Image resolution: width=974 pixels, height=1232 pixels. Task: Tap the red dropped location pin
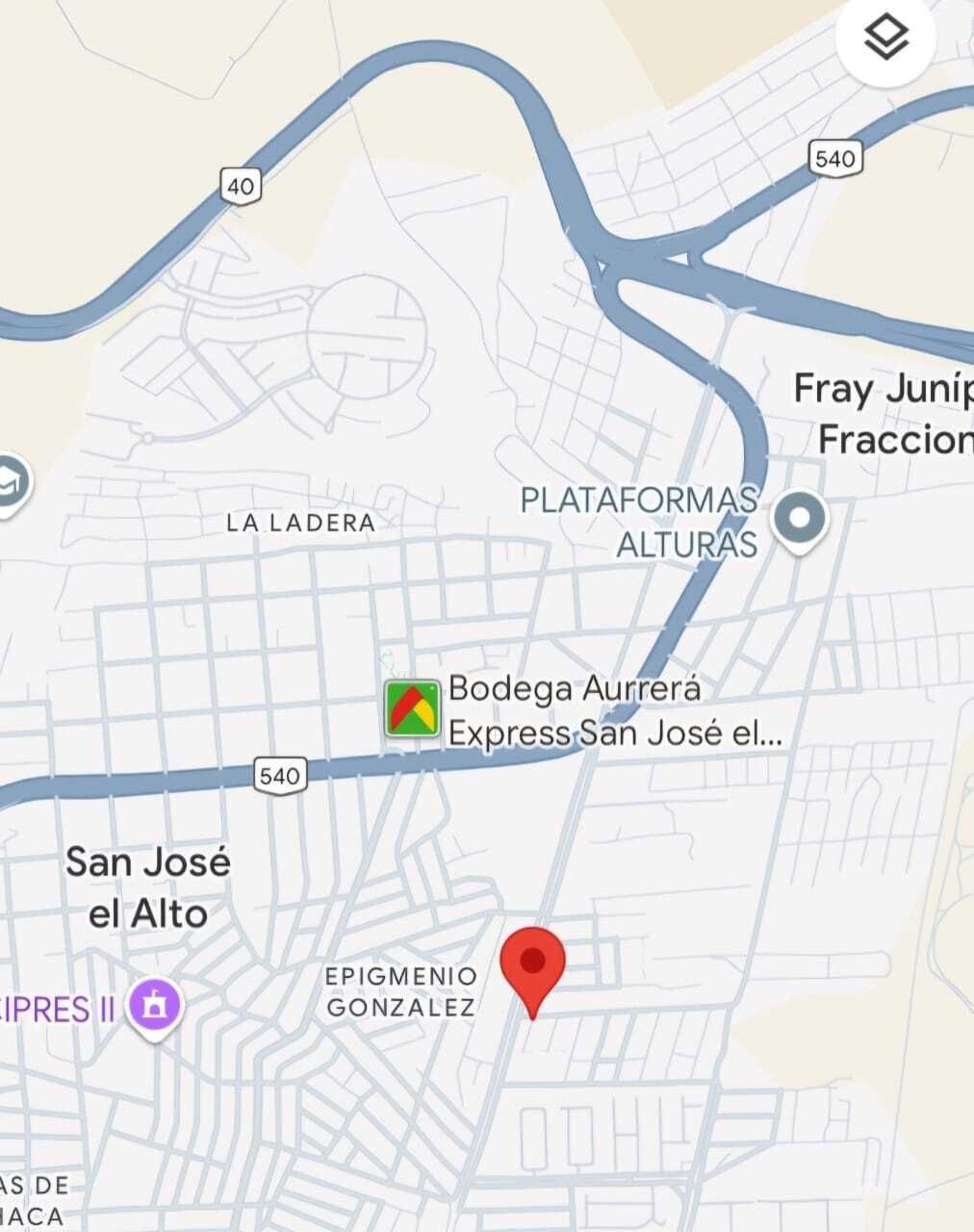tap(533, 963)
